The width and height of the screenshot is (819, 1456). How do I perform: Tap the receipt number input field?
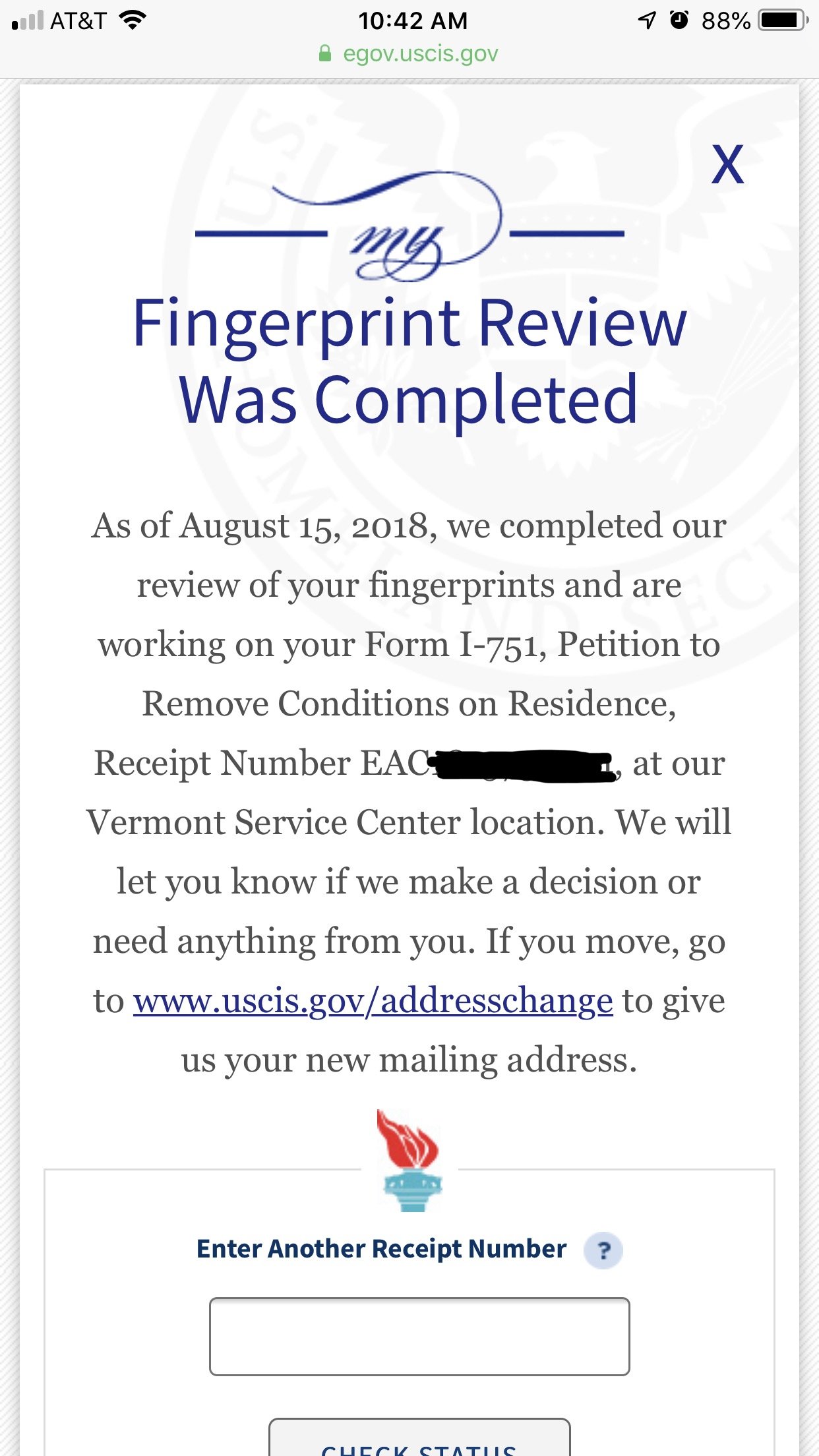tap(419, 1336)
